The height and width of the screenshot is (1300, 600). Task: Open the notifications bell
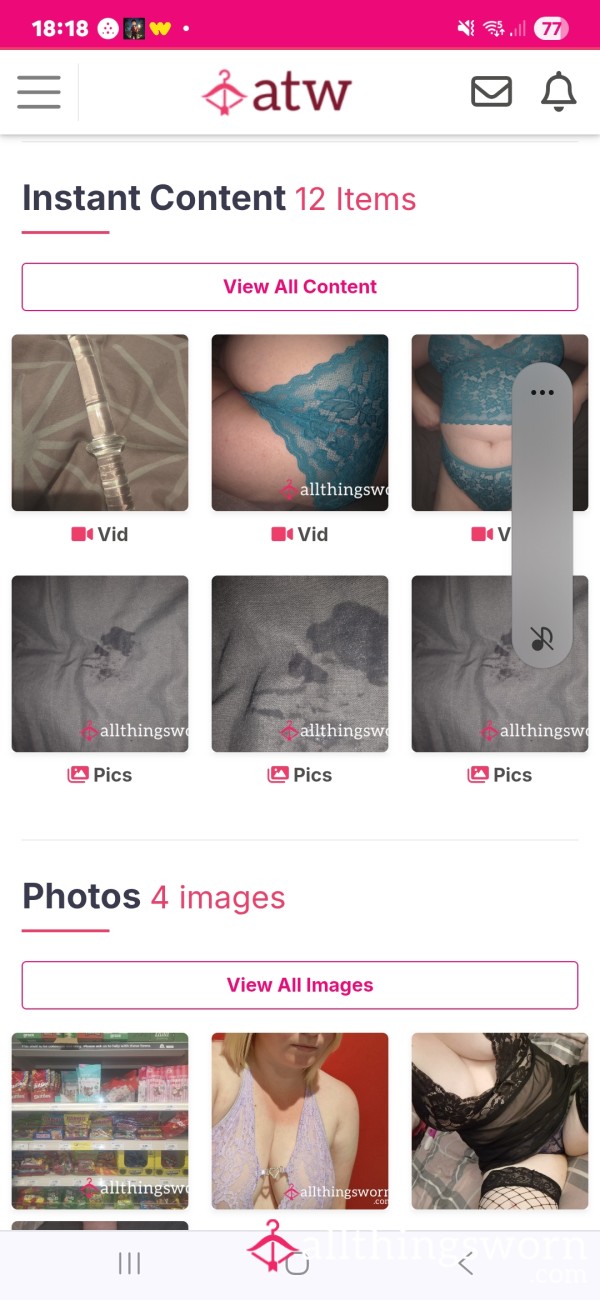point(559,92)
